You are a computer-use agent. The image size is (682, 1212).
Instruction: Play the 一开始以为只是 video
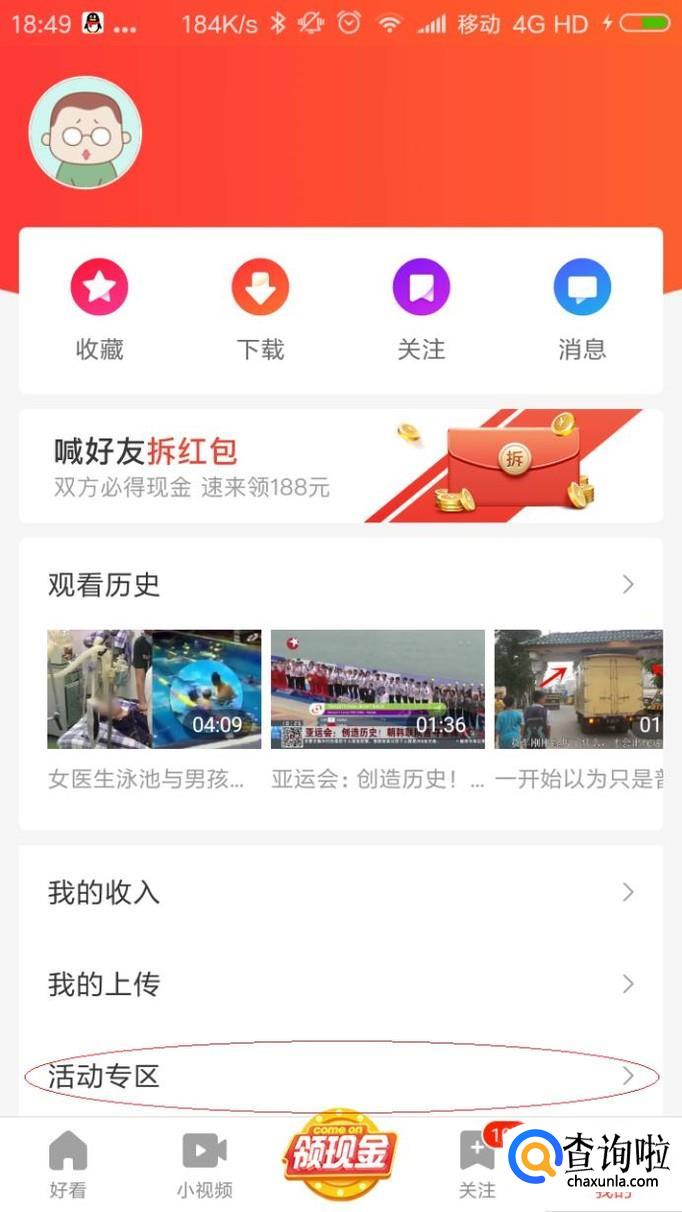click(578, 689)
